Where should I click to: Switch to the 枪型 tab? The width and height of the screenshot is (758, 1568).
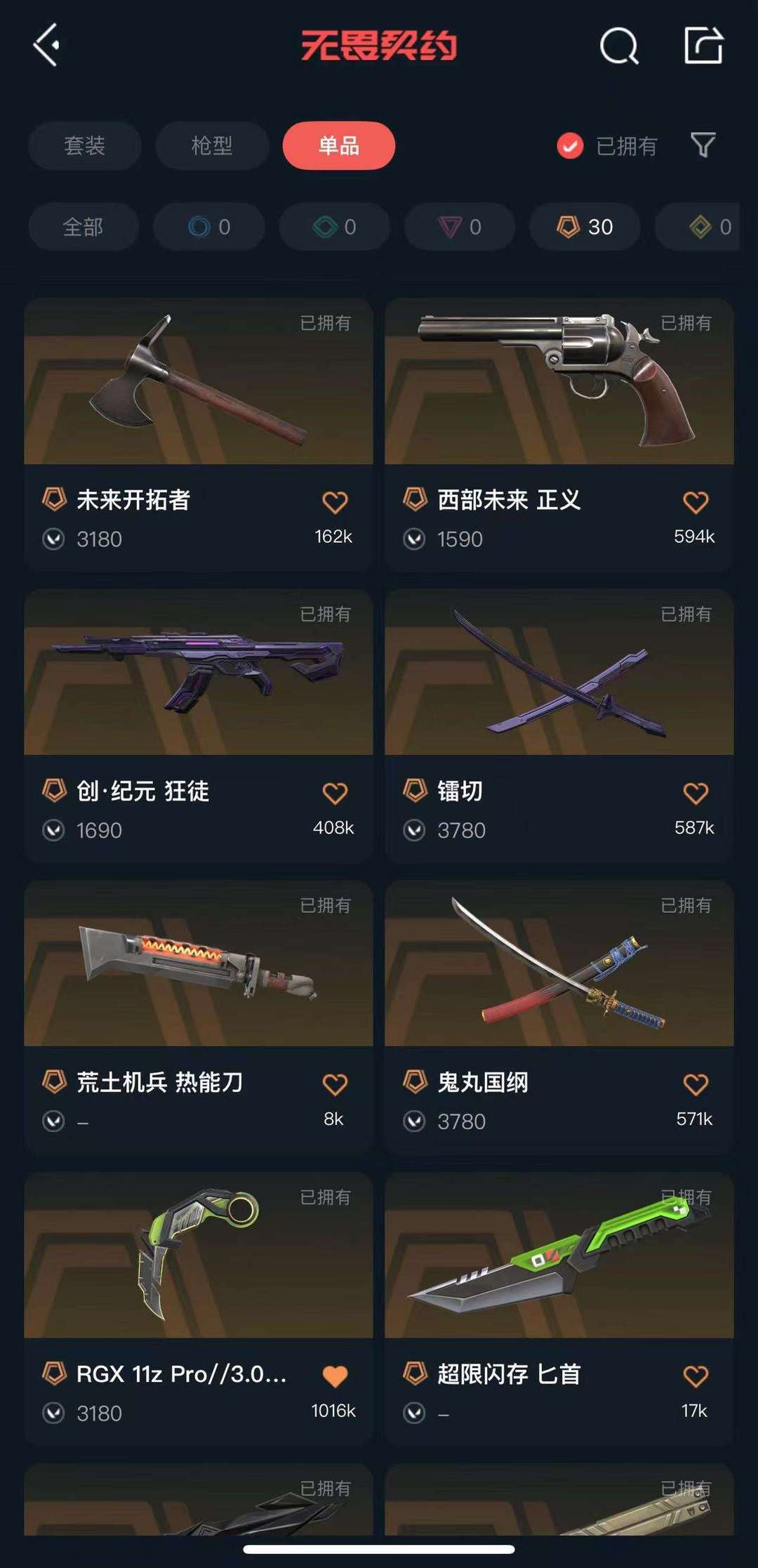click(x=212, y=145)
